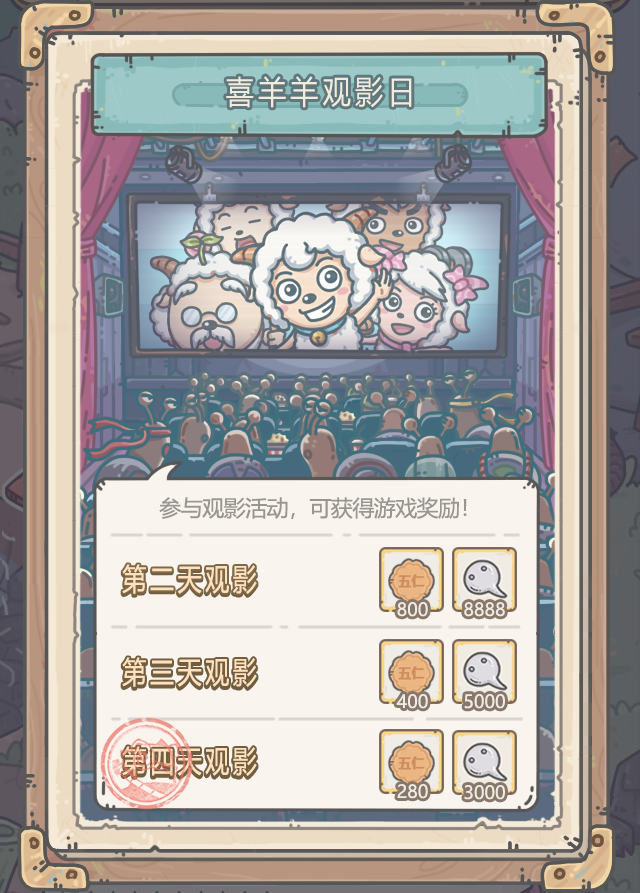Tap the 800 mooncake reward for 第二天观影

[411, 581]
